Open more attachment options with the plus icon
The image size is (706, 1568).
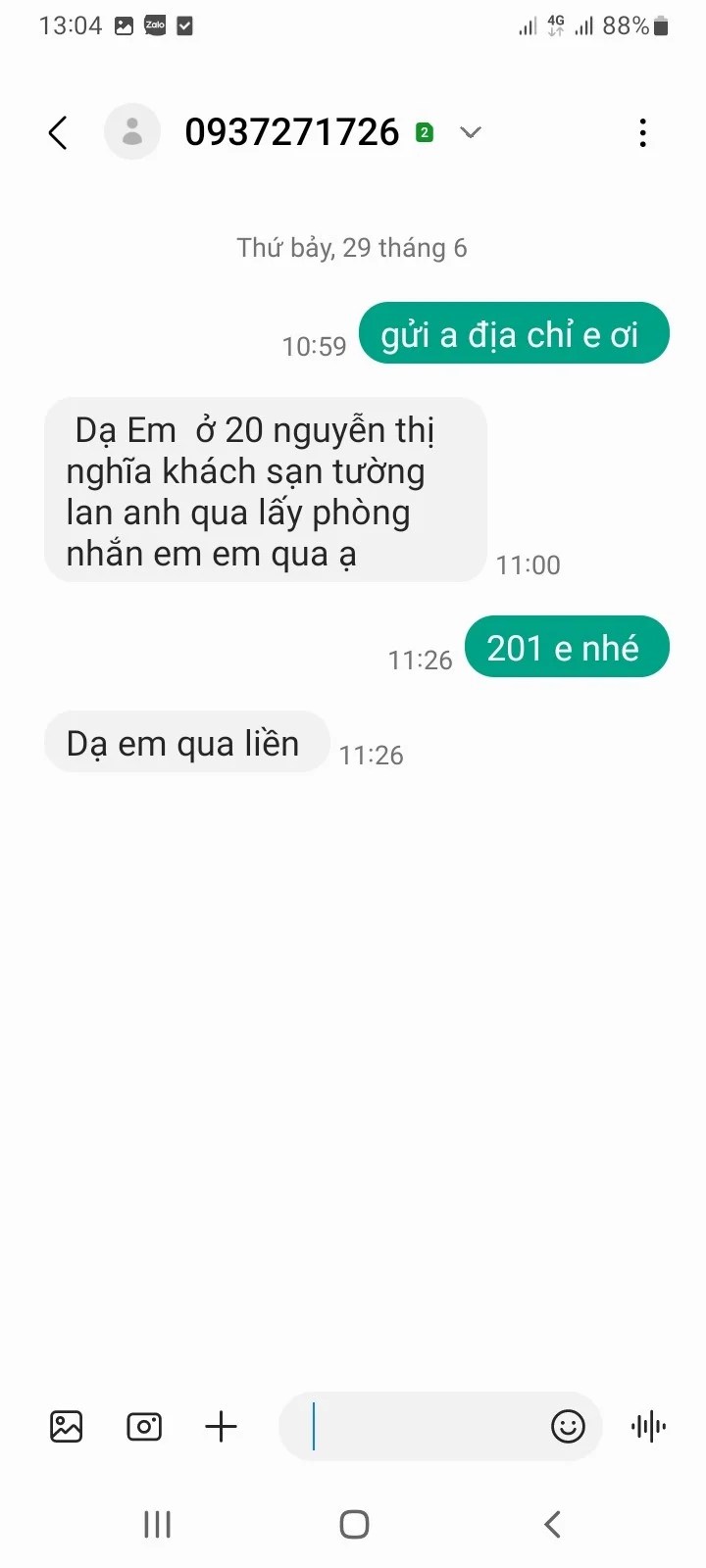(222, 1426)
